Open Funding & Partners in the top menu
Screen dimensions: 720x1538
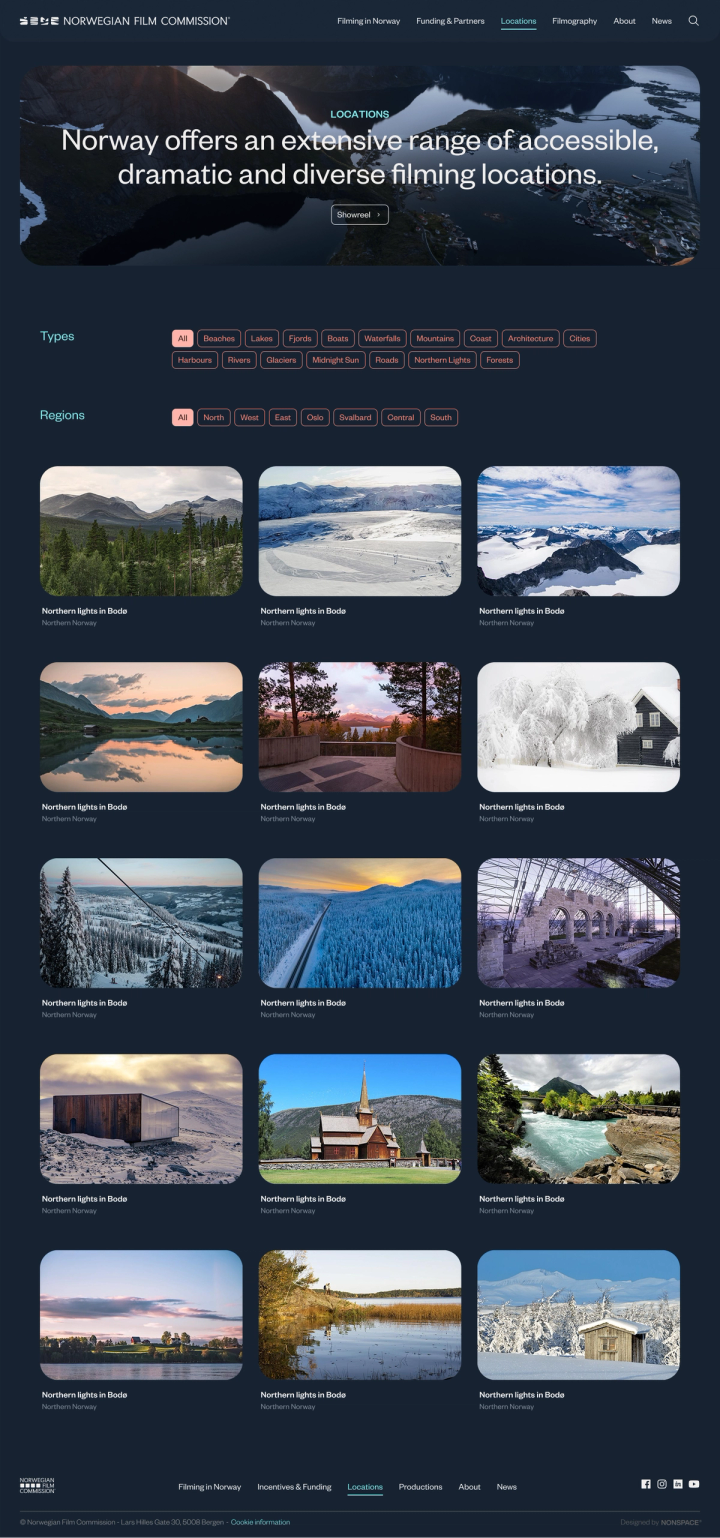[x=450, y=21]
